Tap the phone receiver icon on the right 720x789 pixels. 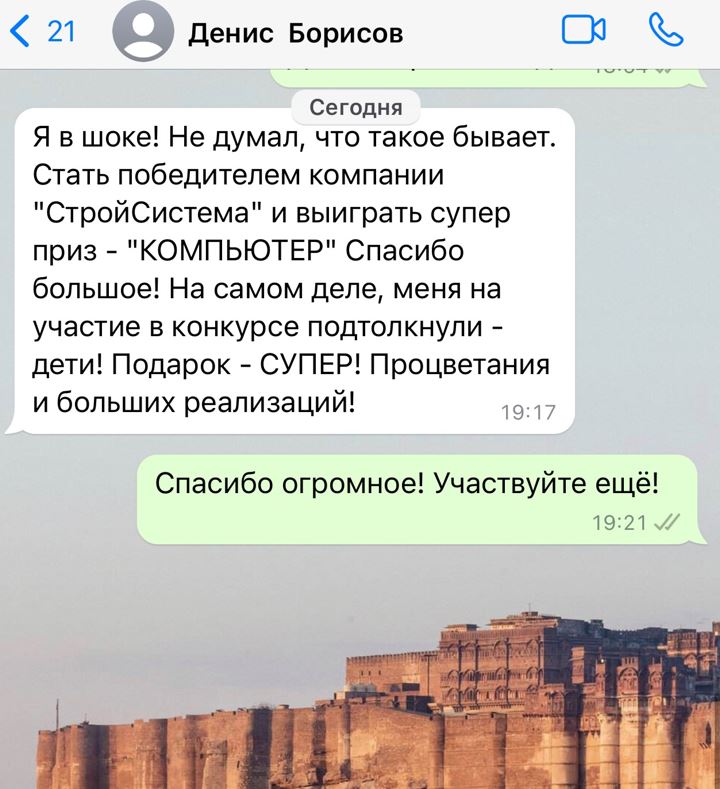(669, 31)
